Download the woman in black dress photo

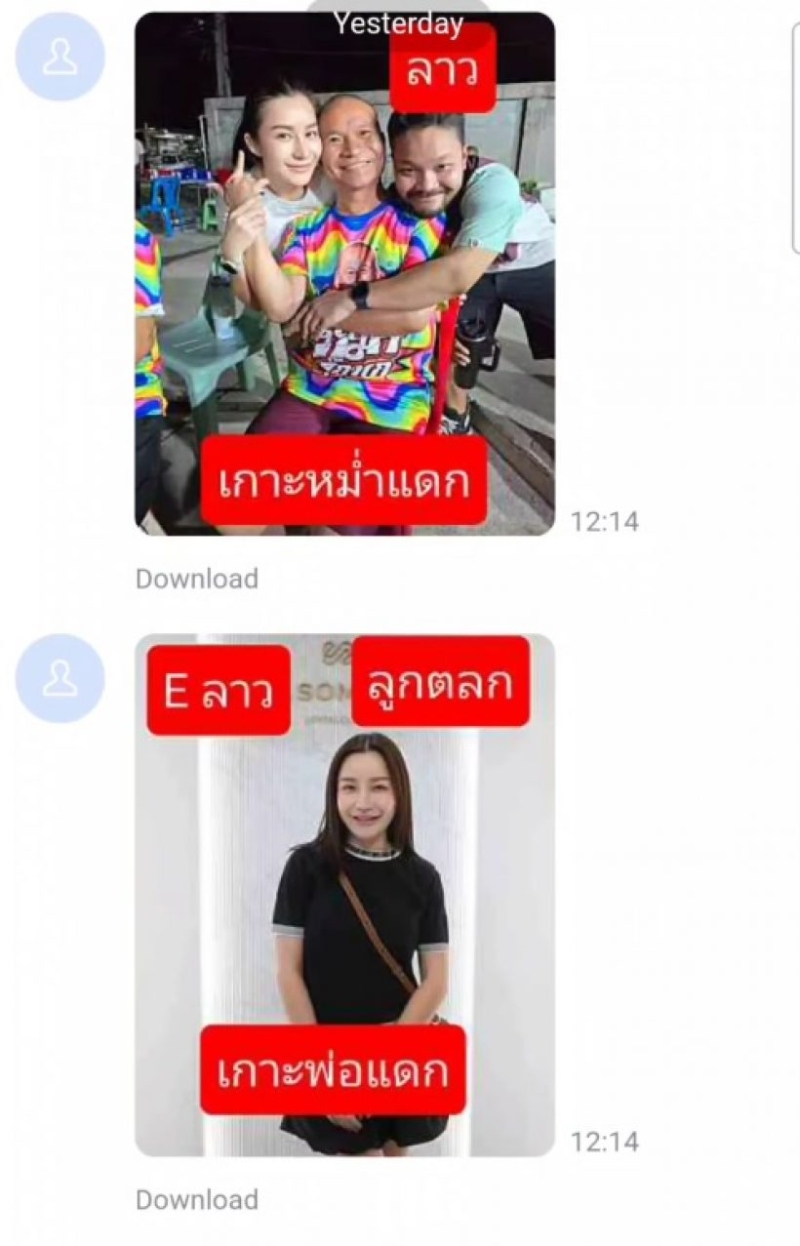point(197,1199)
